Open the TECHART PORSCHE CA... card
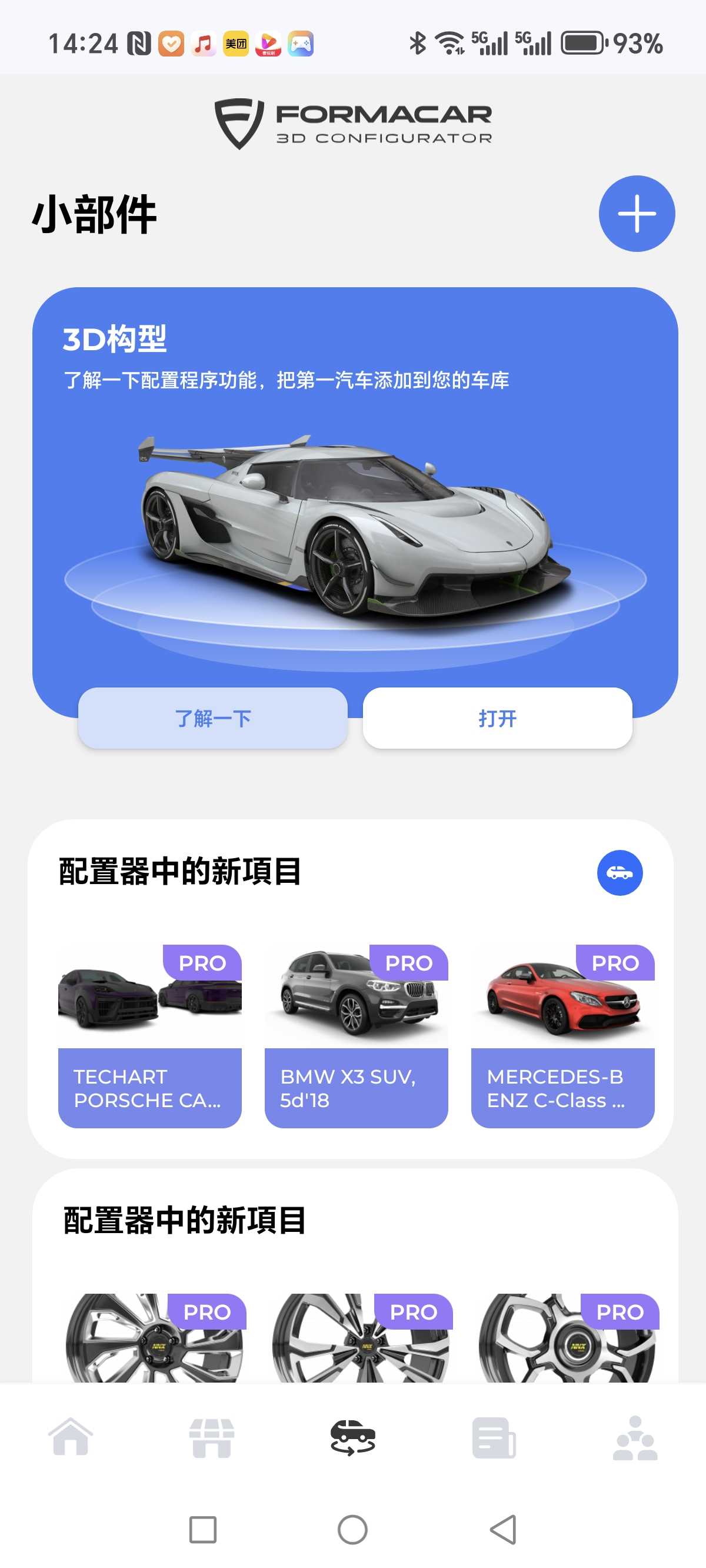Image resolution: width=706 pixels, height=1568 pixels. pyautogui.click(x=149, y=1035)
